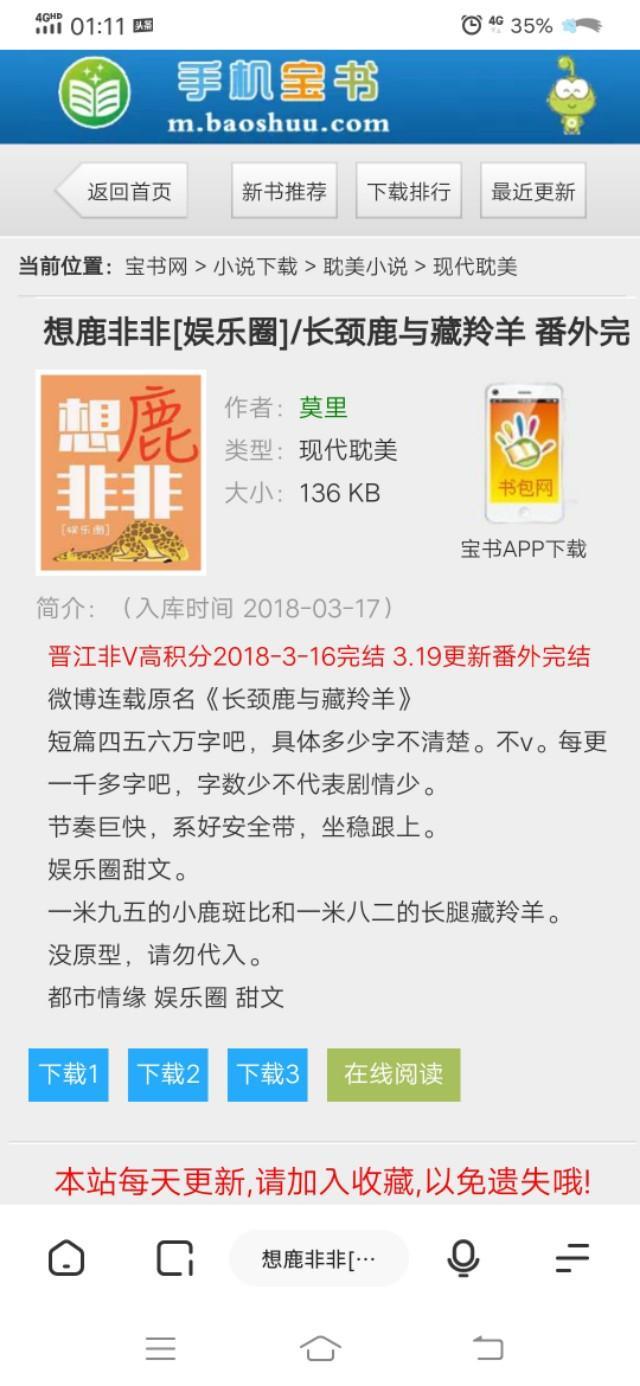The height and width of the screenshot is (1386, 640).
Task: Download the 宝书APP
Action: 524,470
